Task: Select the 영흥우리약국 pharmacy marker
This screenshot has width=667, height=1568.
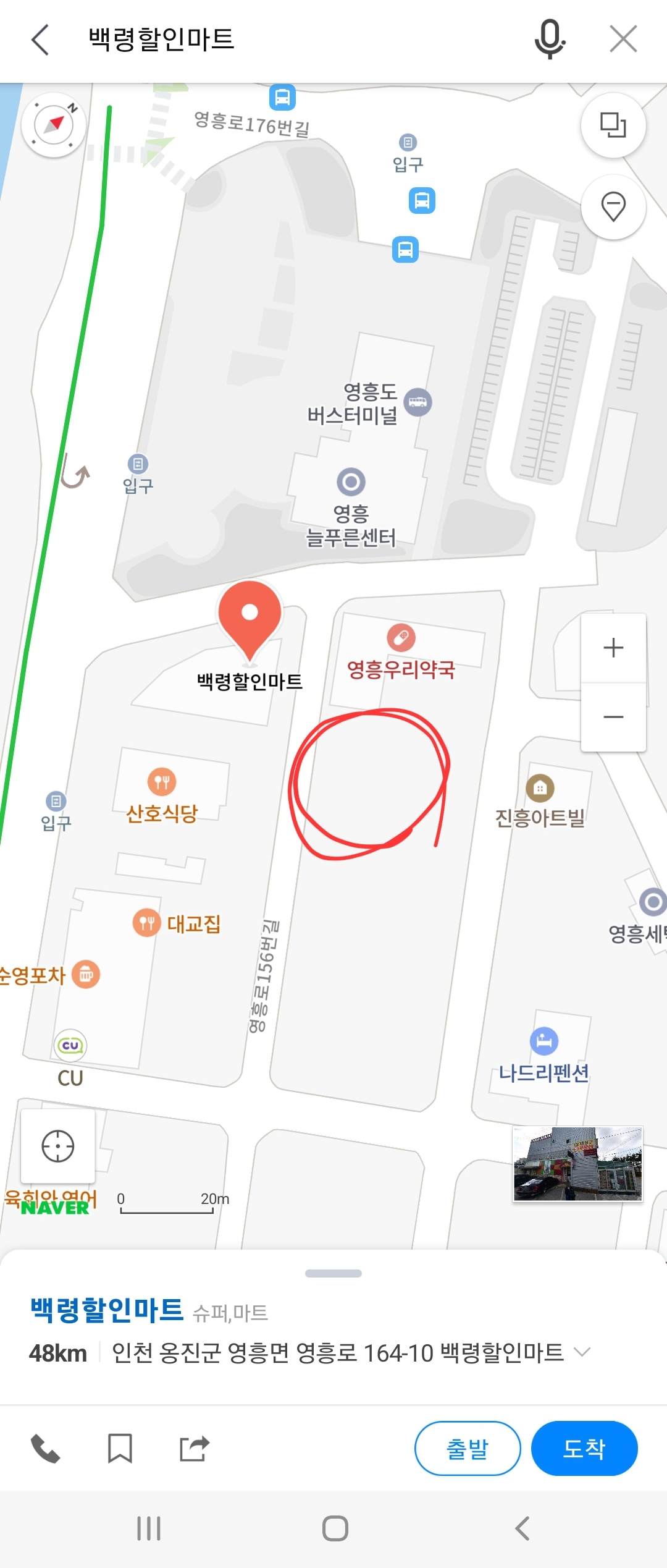Action: point(401,638)
